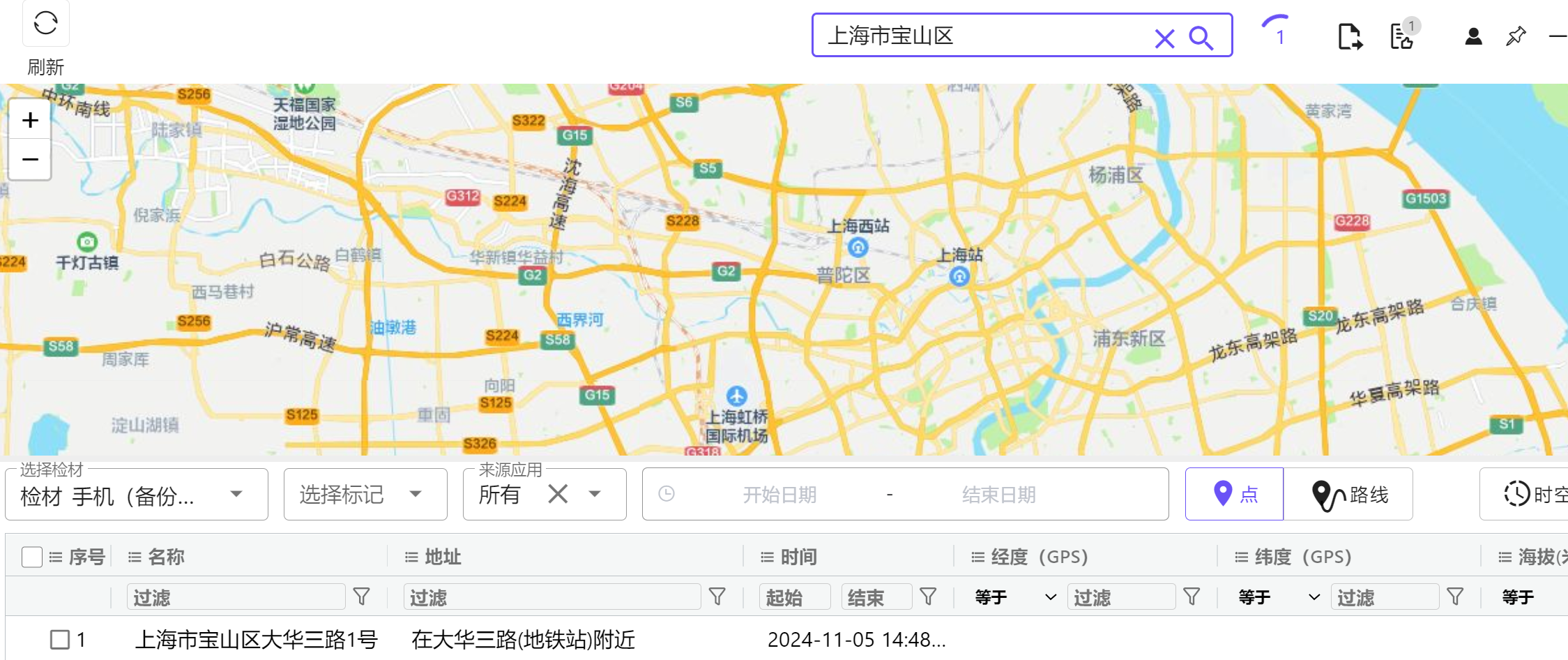Expand the 选择检材 dropdown
The height and width of the screenshot is (660, 1568).
point(236,494)
